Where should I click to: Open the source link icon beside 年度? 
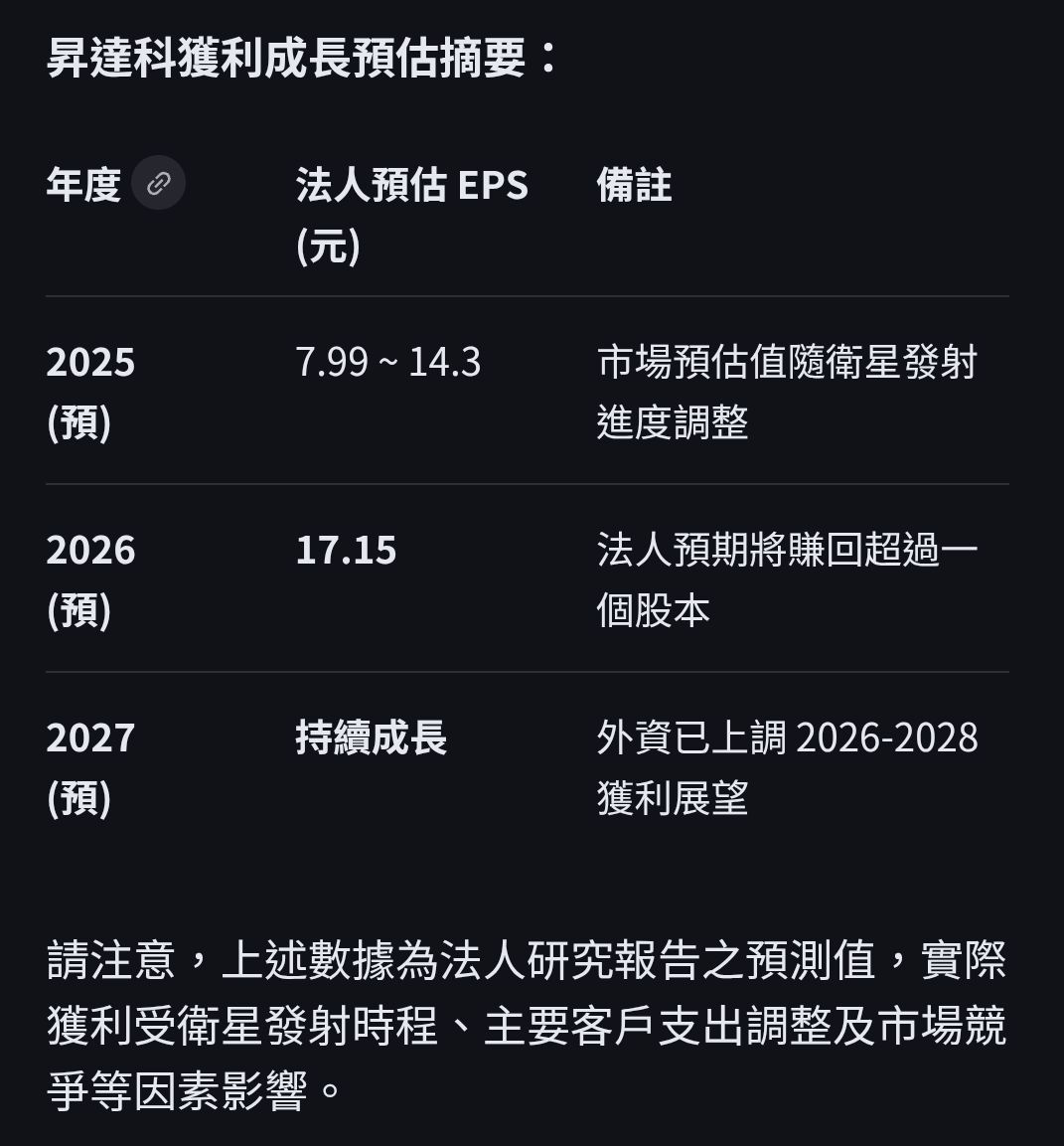[x=159, y=184]
